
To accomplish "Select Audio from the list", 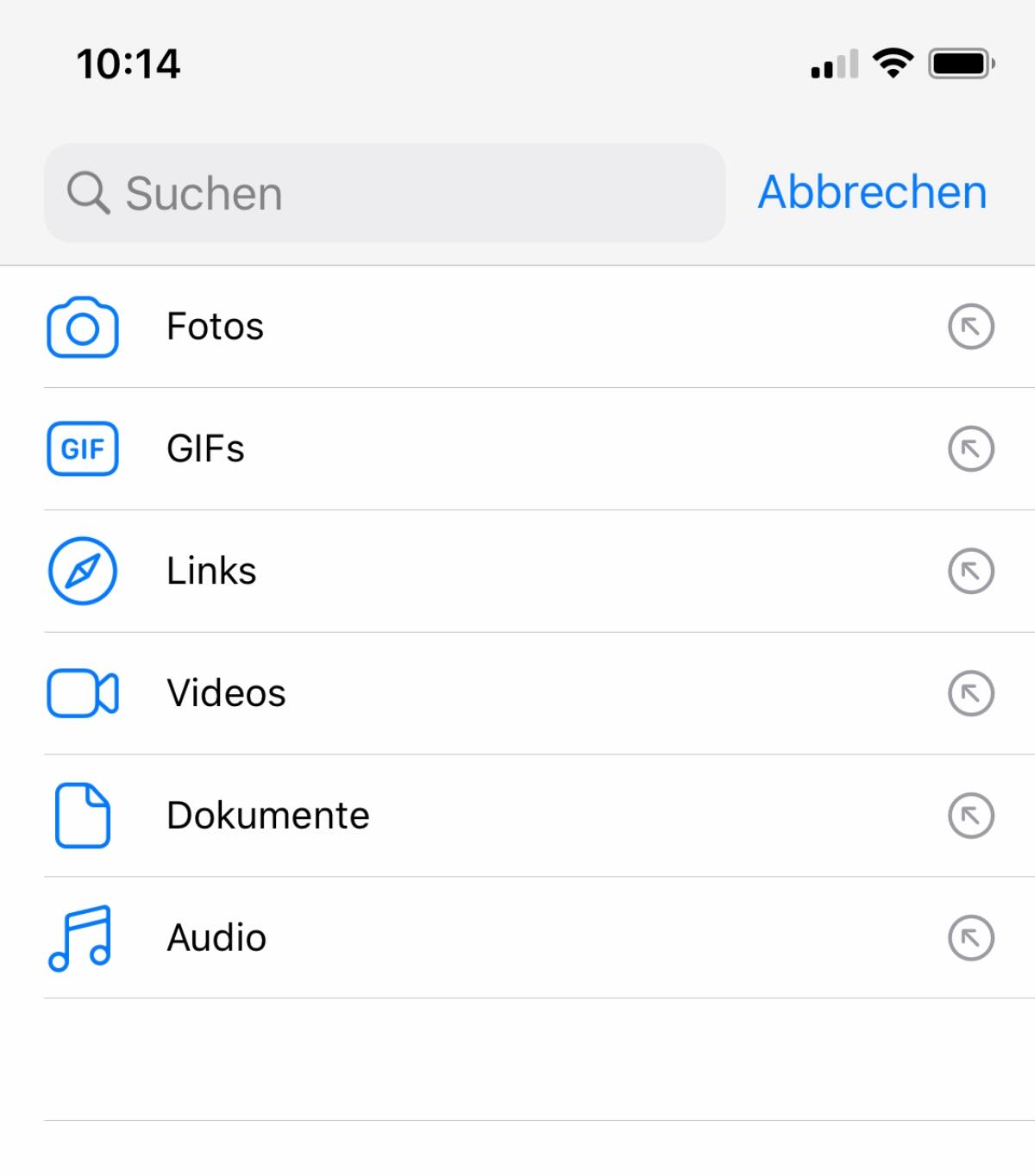I will [216, 938].
